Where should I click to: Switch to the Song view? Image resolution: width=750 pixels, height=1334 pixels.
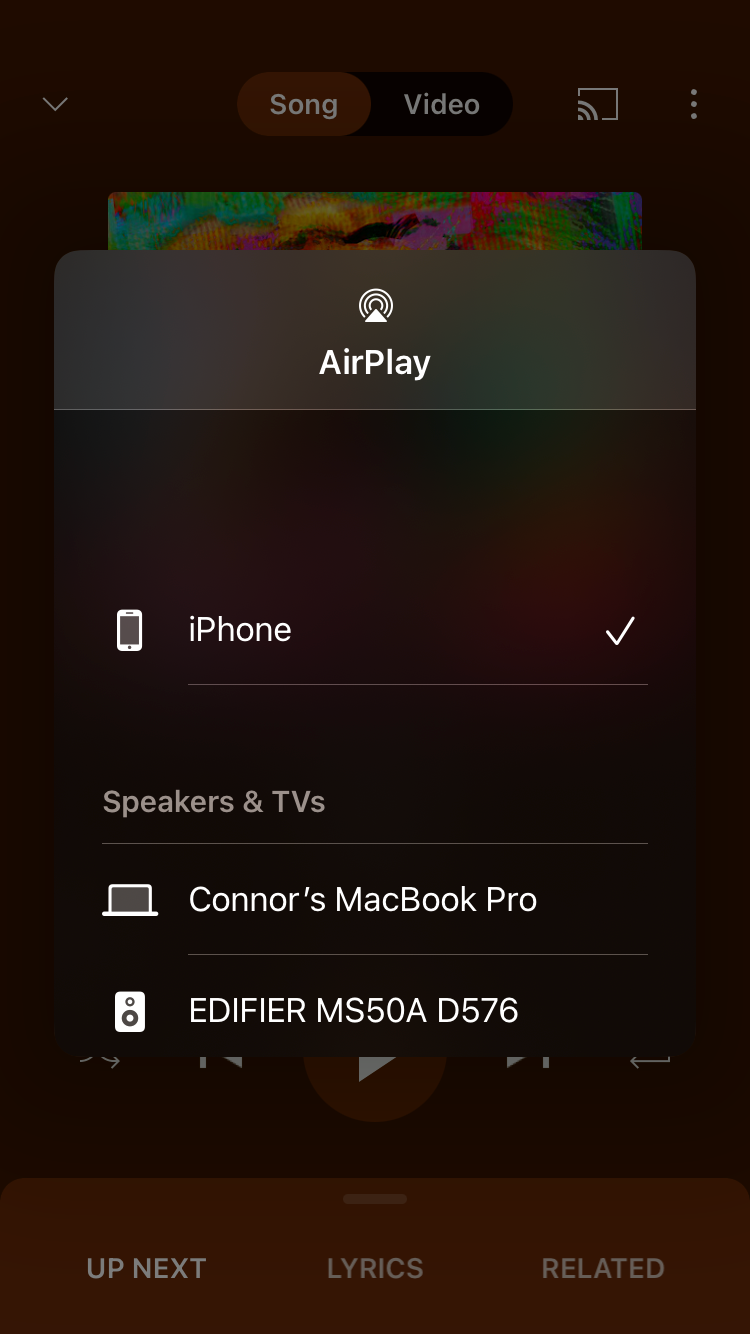click(x=304, y=104)
